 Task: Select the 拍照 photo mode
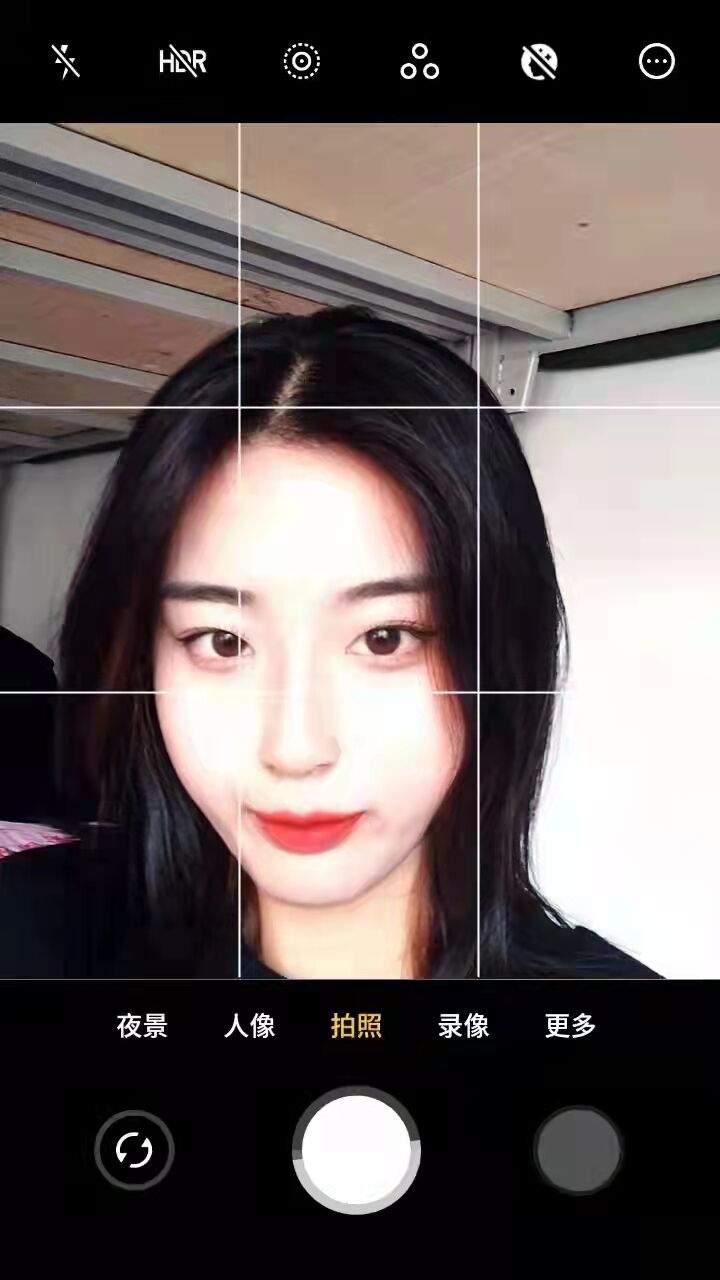pyautogui.click(x=356, y=1026)
